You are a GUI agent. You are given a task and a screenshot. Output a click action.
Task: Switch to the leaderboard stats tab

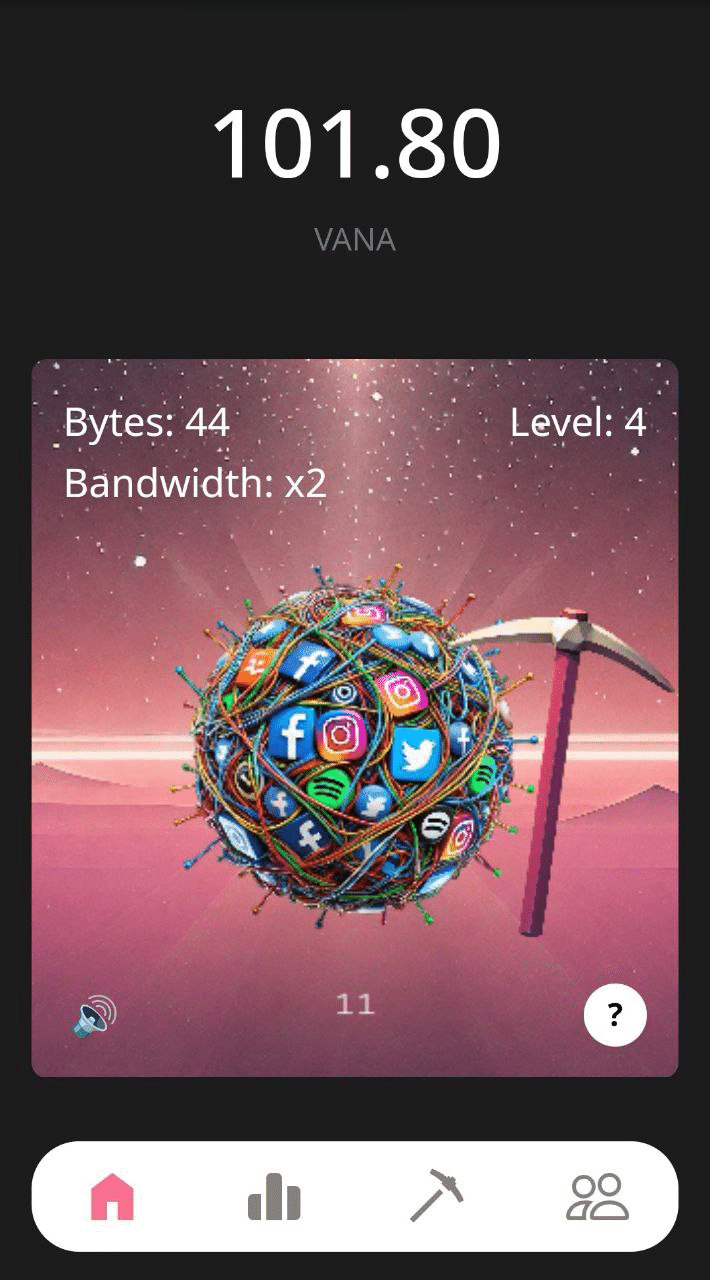(274, 1196)
